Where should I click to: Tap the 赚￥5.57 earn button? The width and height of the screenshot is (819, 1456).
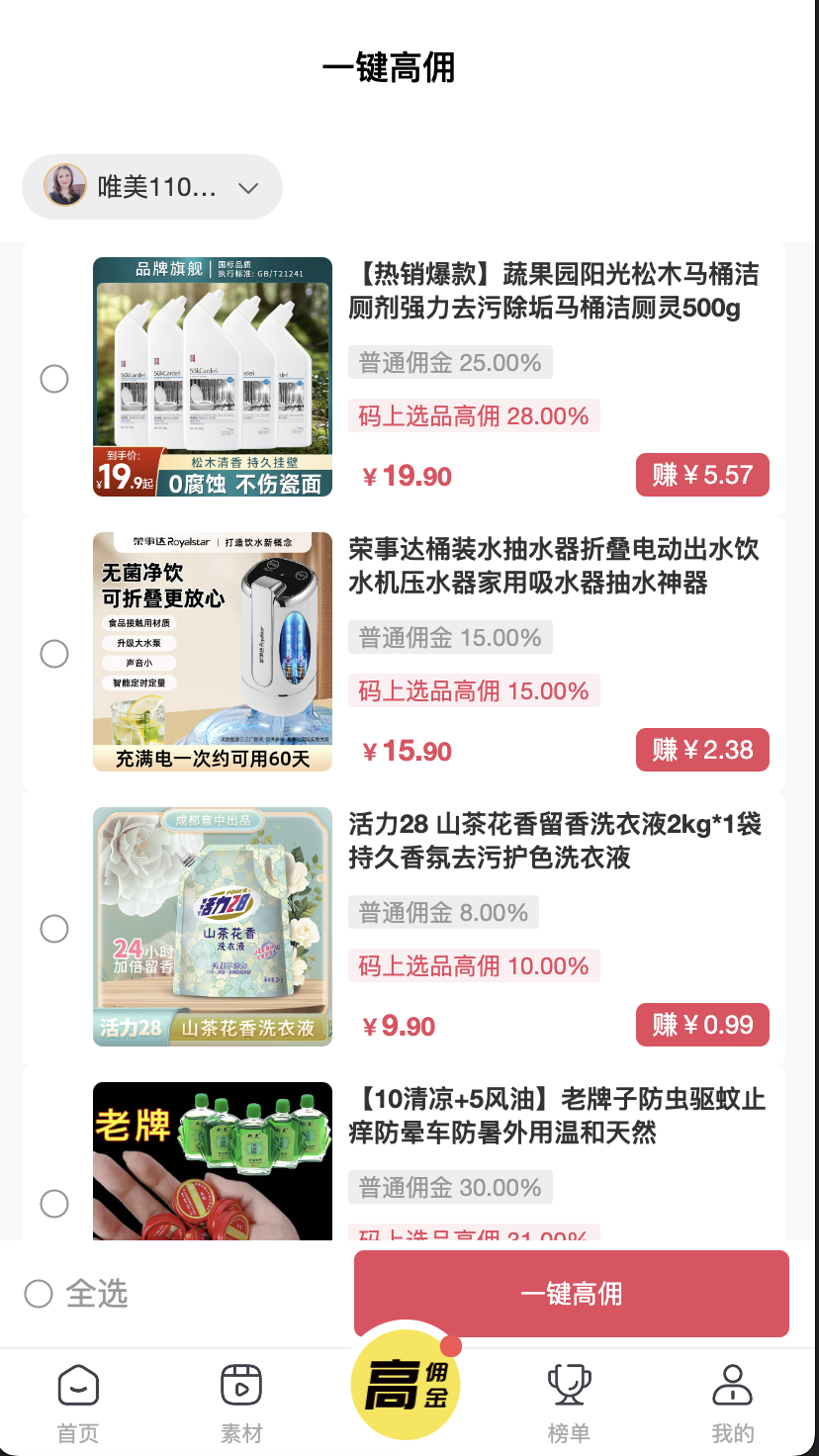coord(702,475)
